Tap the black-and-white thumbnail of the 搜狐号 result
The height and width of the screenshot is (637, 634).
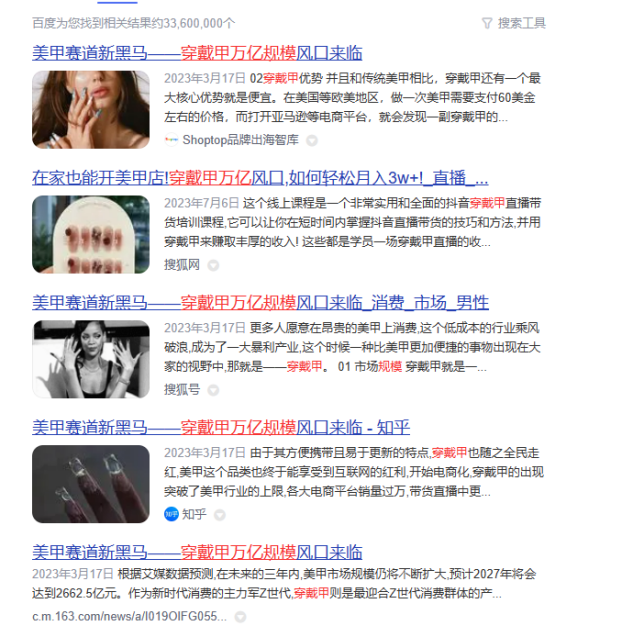pos(91,360)
